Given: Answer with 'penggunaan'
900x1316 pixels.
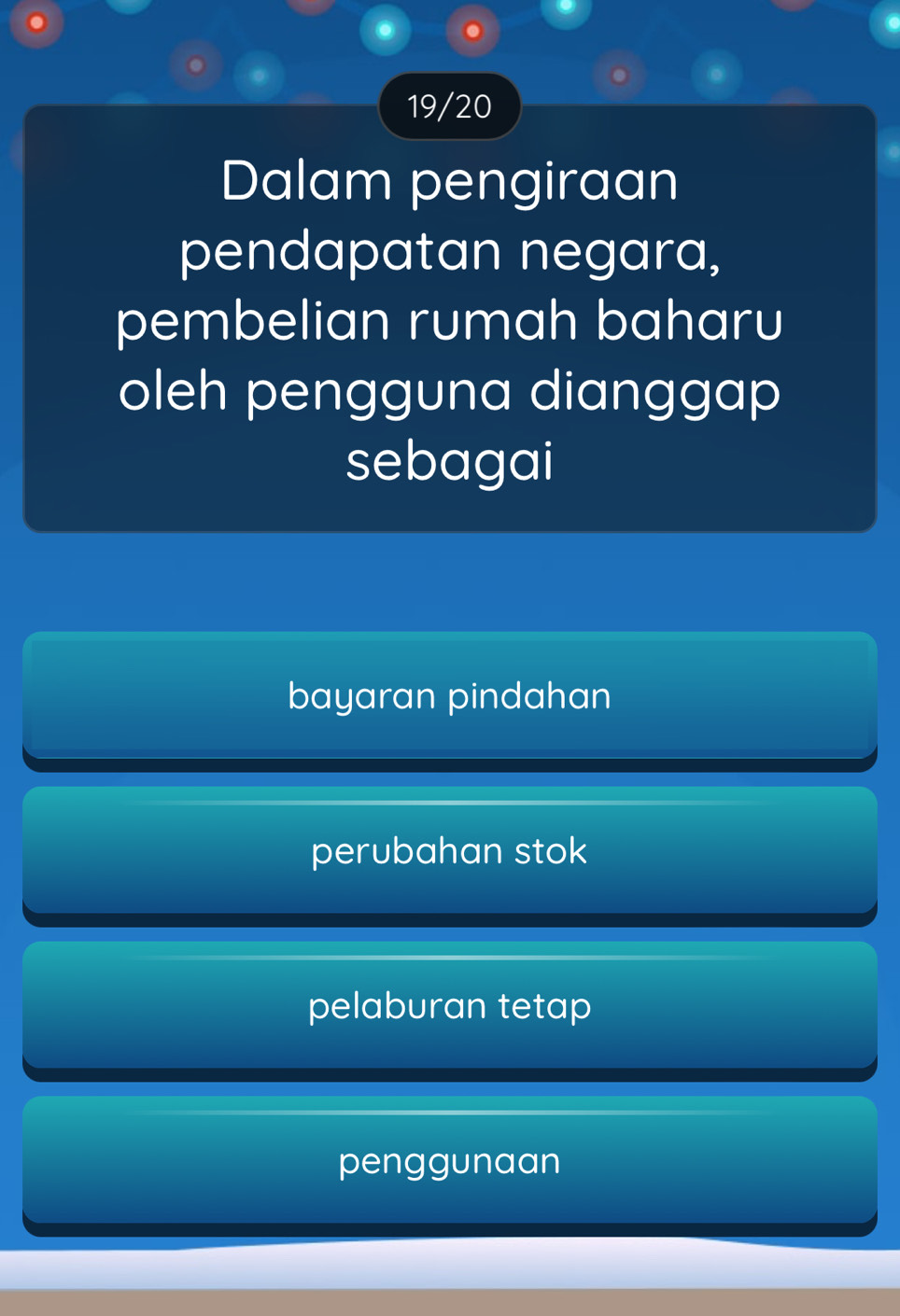Looking at the screenshot, I should pos(449,1161).
